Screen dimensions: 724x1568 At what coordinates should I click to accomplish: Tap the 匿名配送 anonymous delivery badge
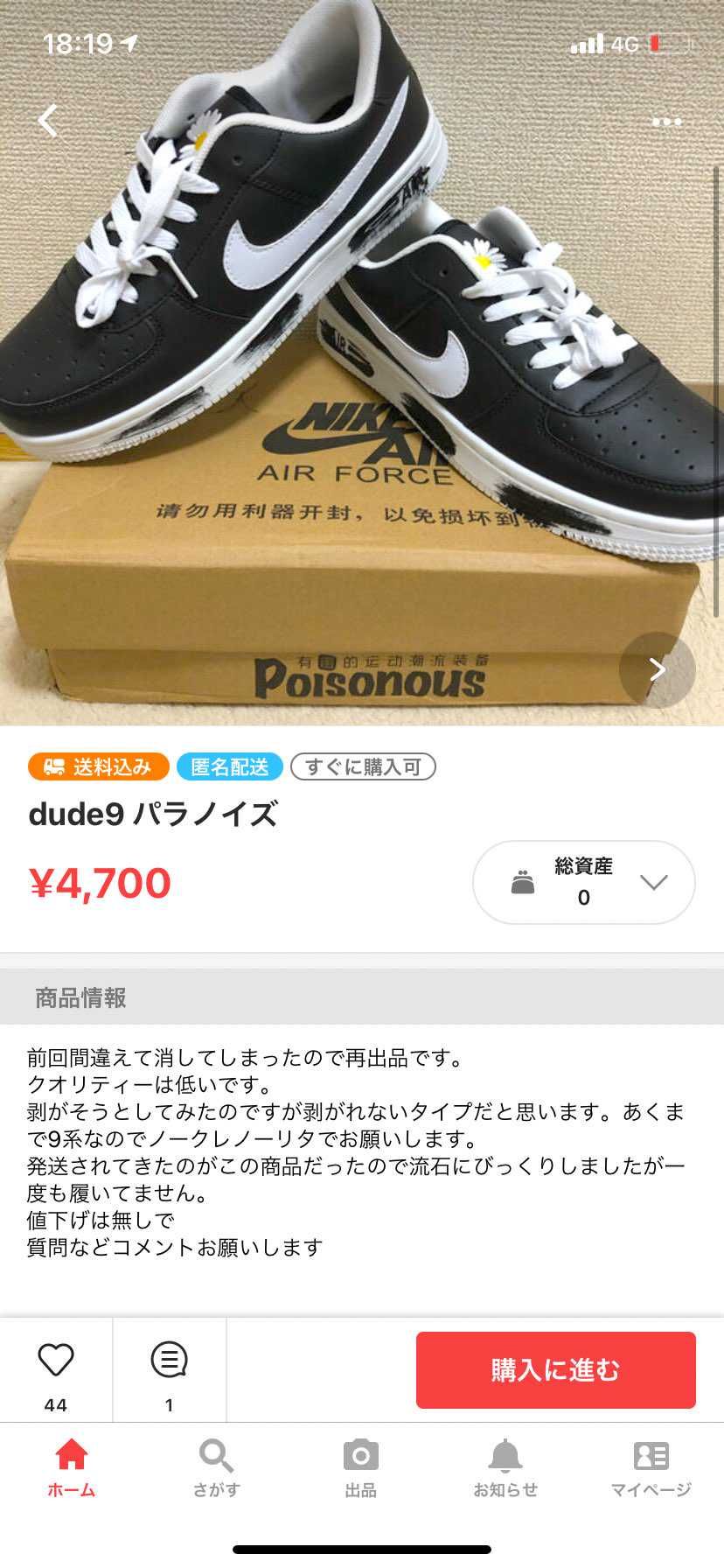coord(231,766)
